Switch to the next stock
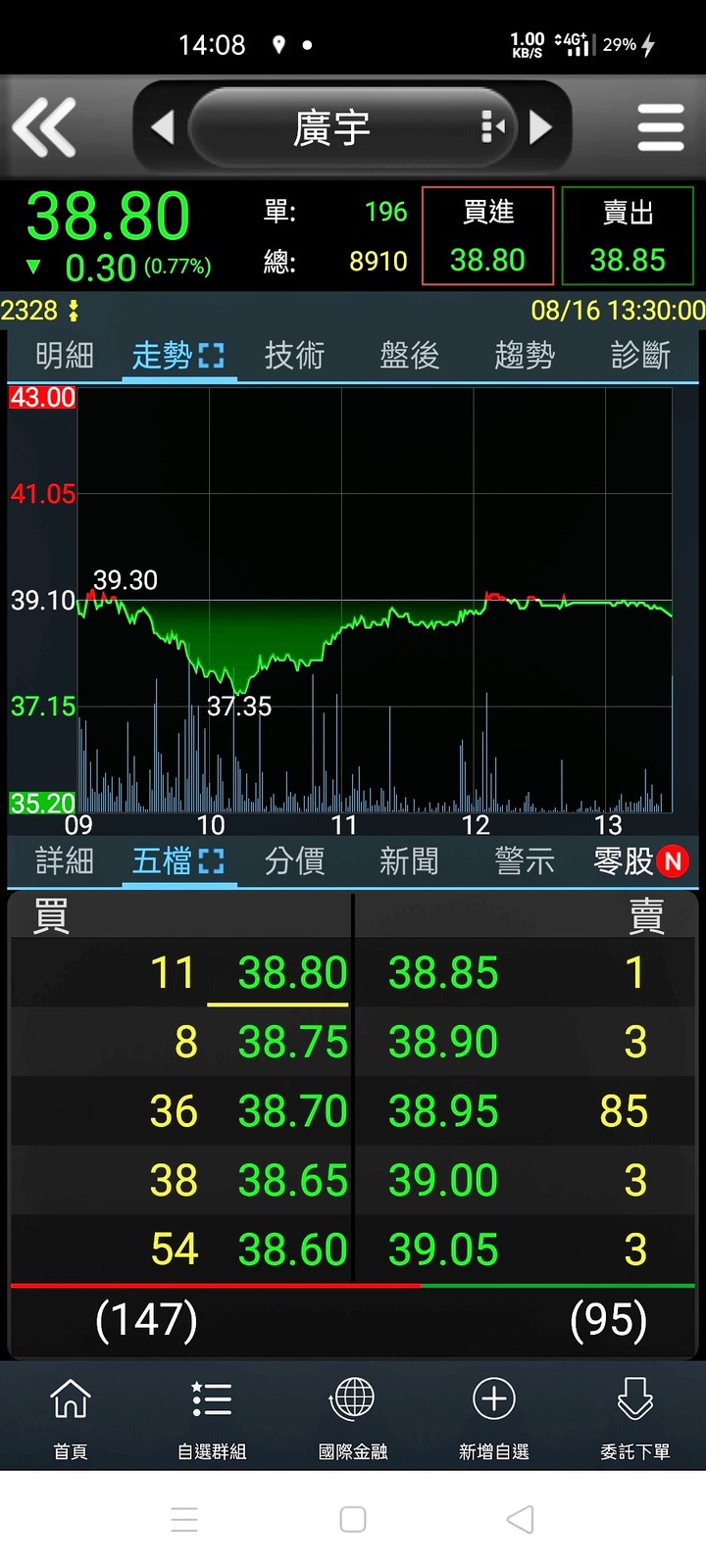 (540, 127)
